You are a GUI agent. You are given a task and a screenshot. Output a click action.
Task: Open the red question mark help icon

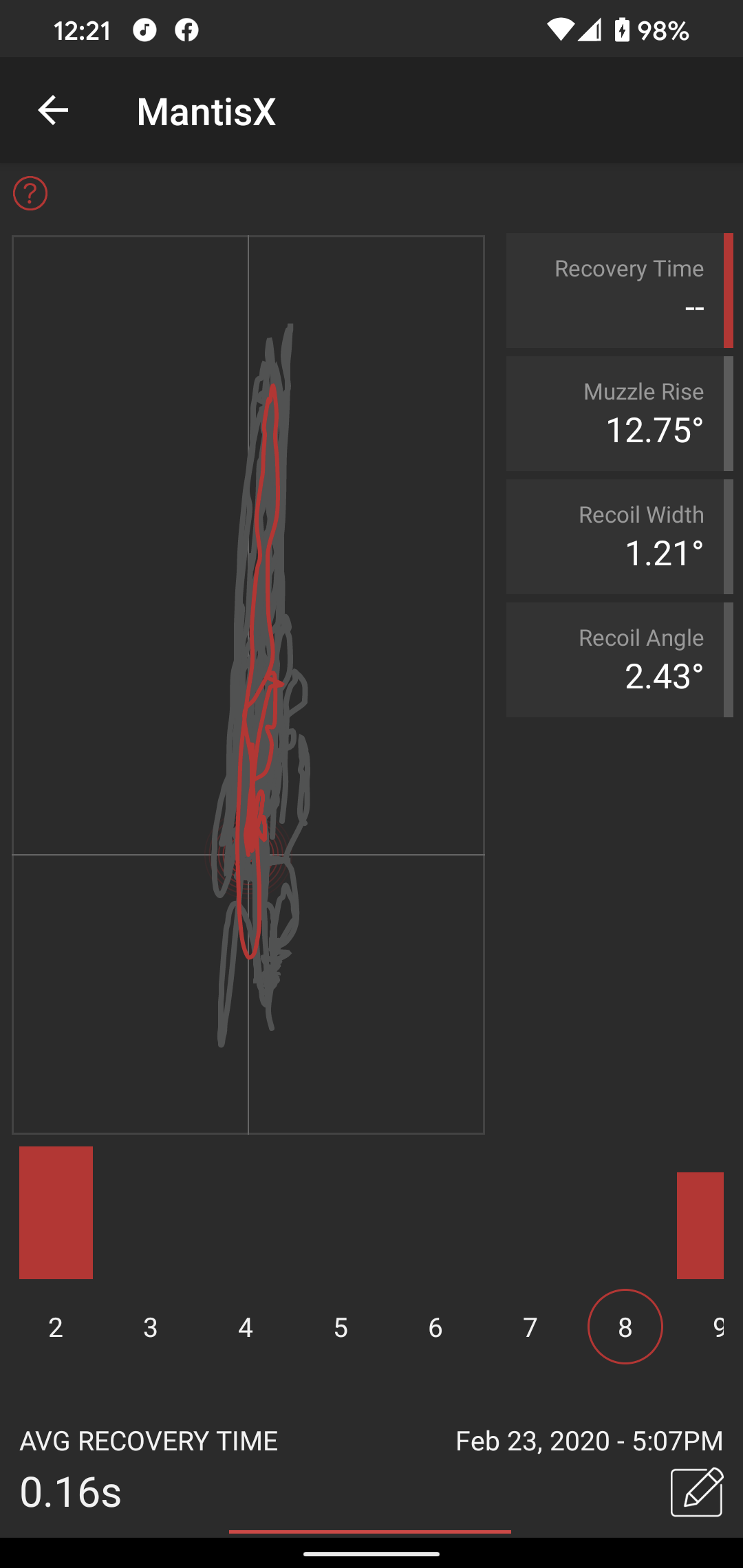click(30, 193)
